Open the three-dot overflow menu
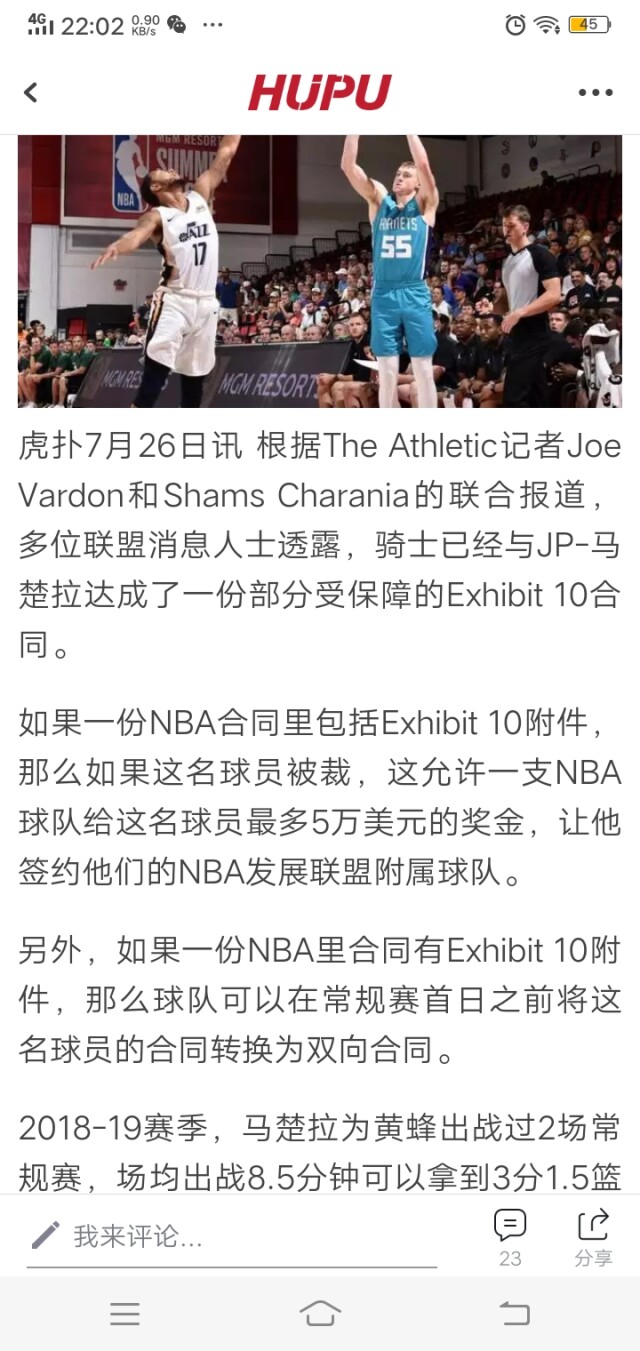 click(595, 93)
